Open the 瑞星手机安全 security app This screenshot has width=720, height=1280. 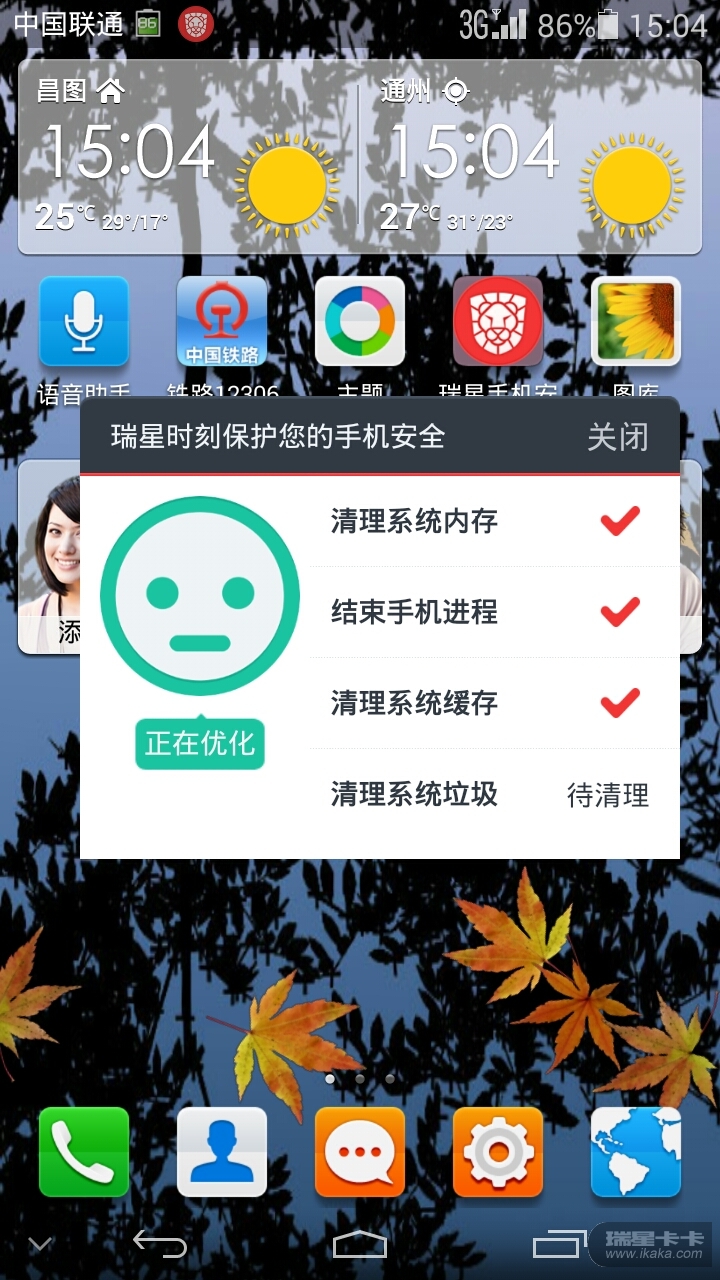[498, 322]
